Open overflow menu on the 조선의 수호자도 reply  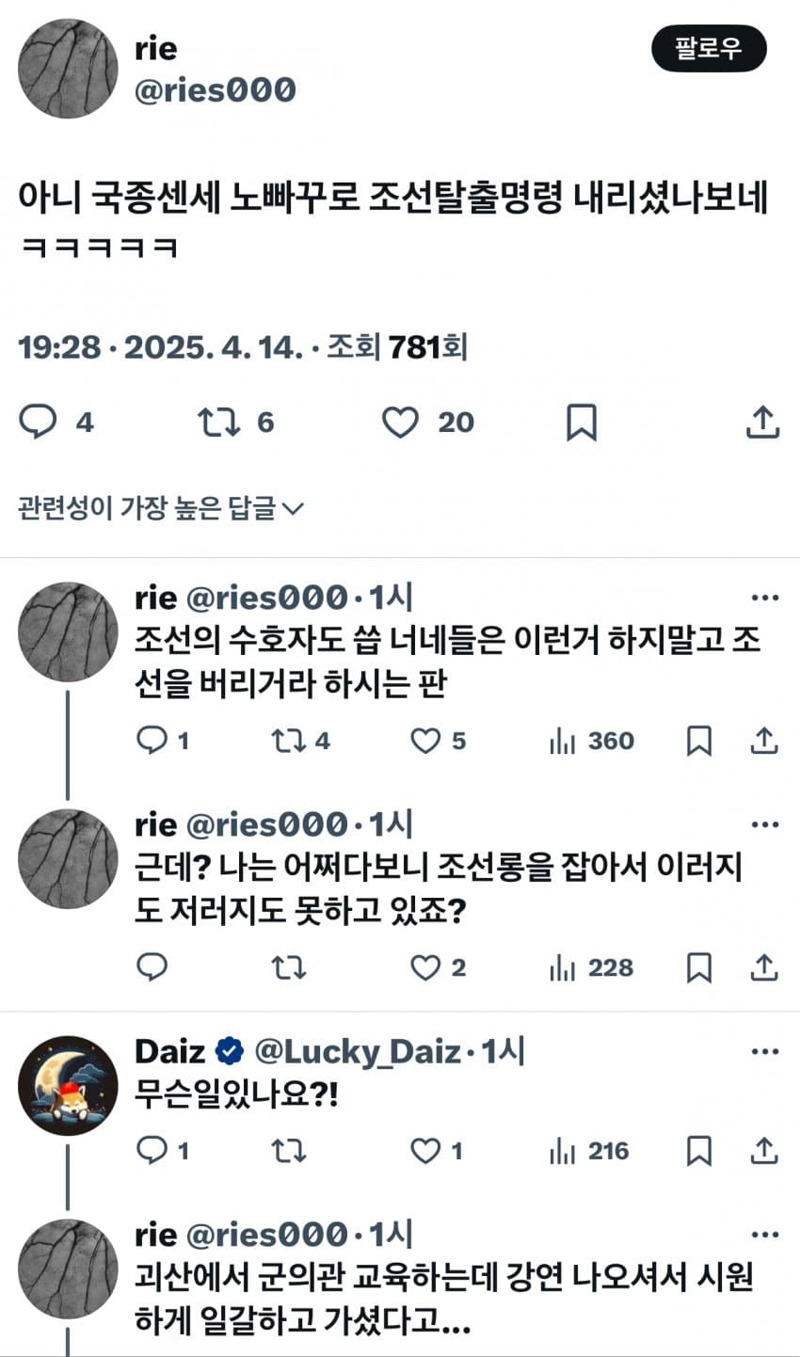click(x=764, y=599)
